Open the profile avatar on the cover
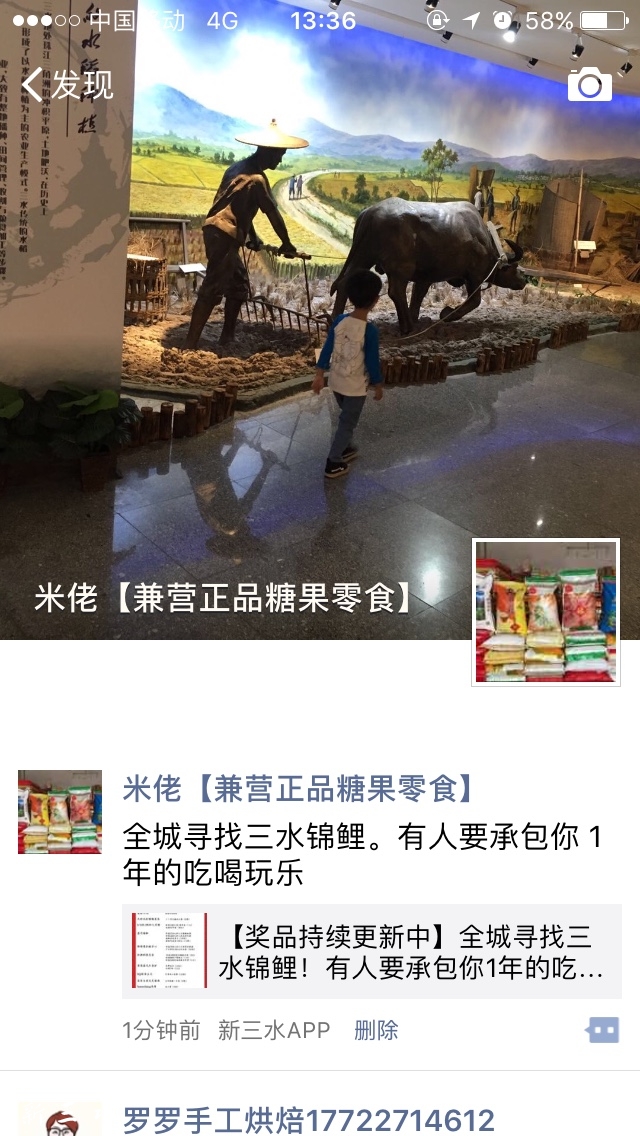Viewport: 640px width, 1136px height. pos(546,612)
